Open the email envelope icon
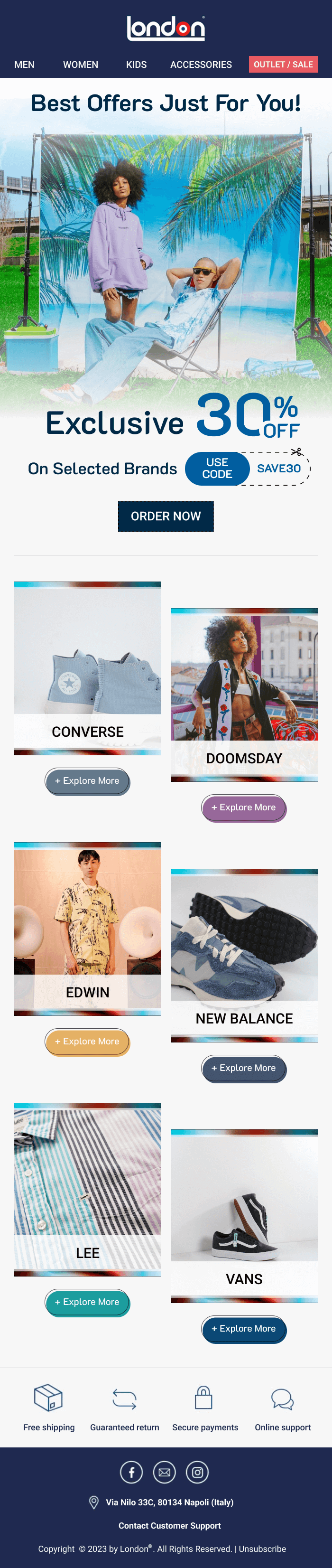This screenshot has height=1568, width=332. pos(164,1473)
